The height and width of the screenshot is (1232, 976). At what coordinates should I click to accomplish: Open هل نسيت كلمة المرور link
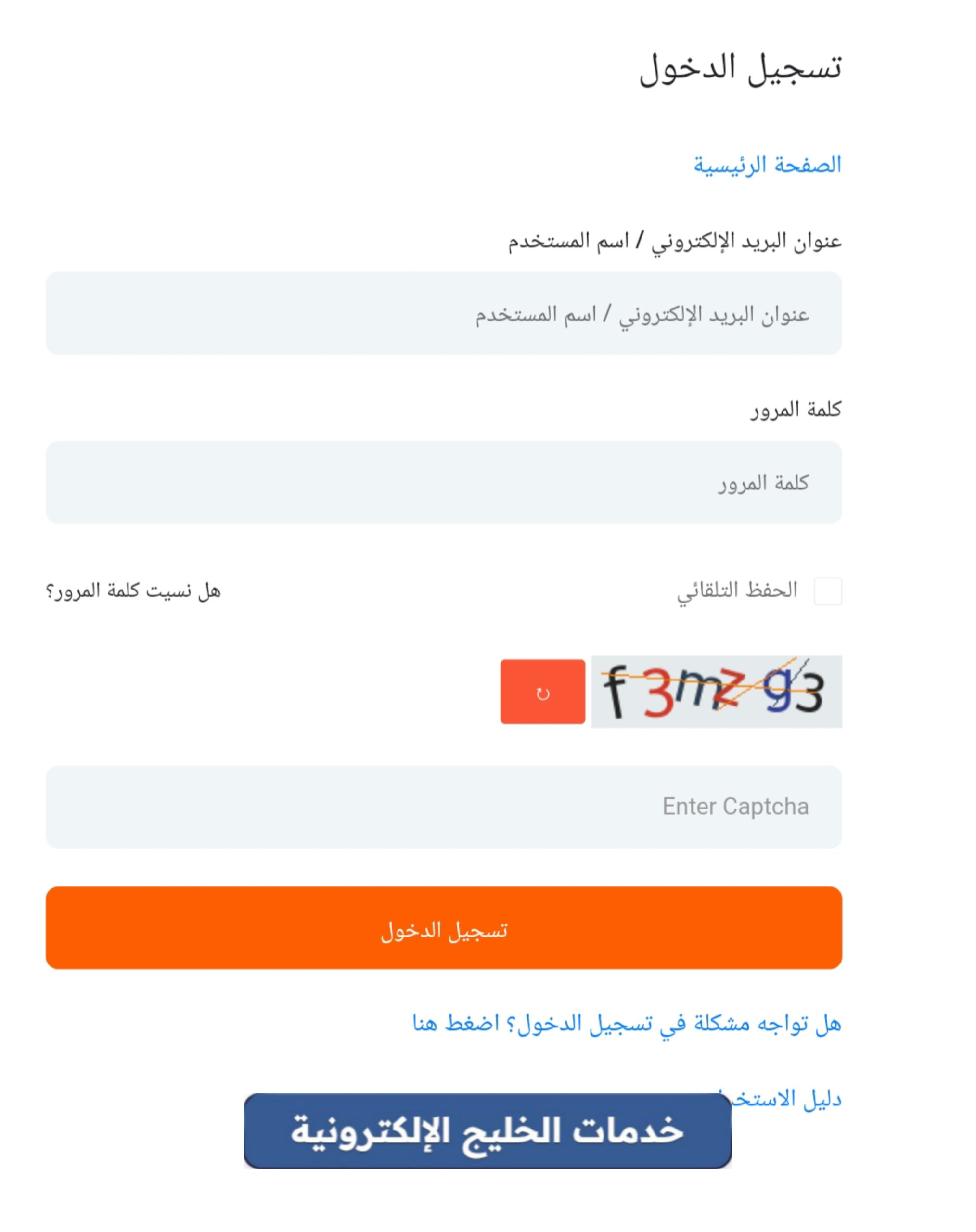click(x=133, y=591)
